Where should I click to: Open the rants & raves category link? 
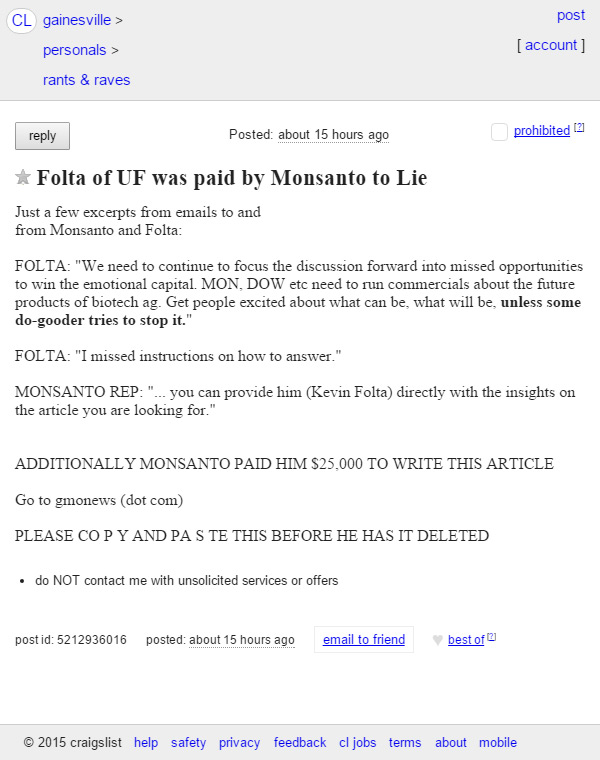point(86,80)
